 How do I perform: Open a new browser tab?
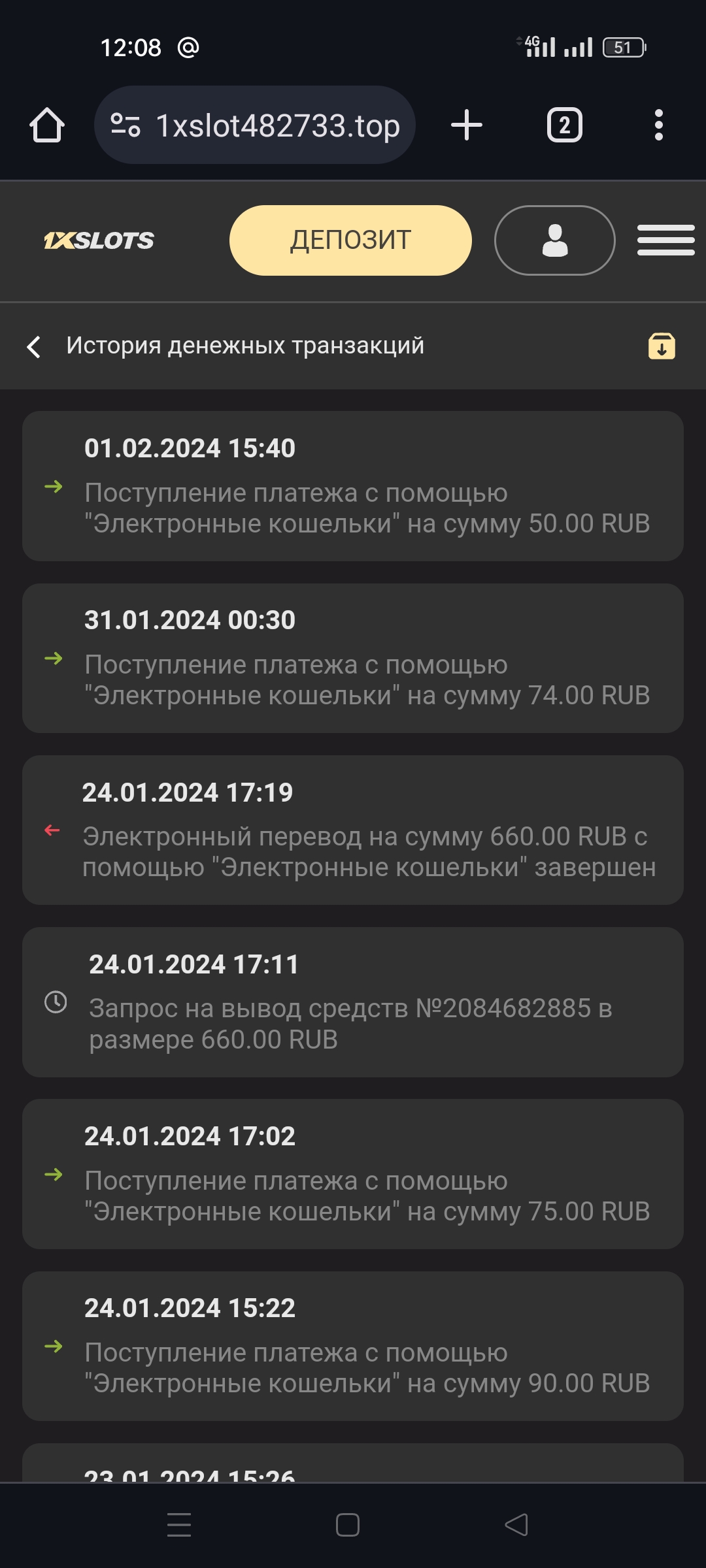pos(467,125)
